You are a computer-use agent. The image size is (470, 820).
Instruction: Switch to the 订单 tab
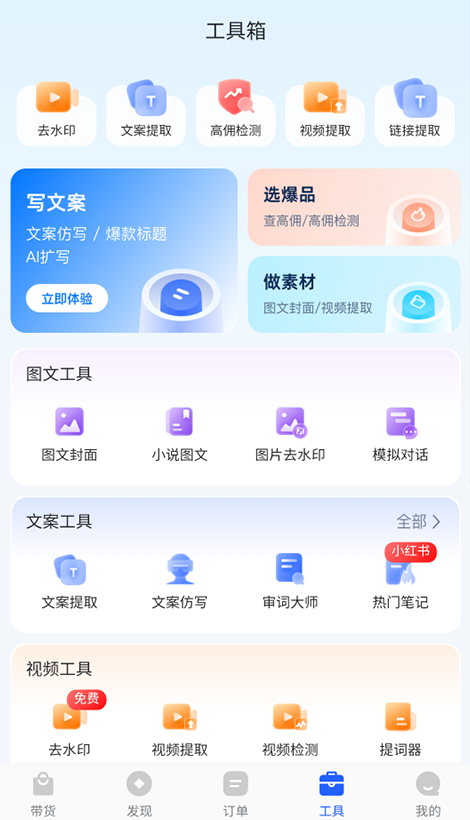235,794
